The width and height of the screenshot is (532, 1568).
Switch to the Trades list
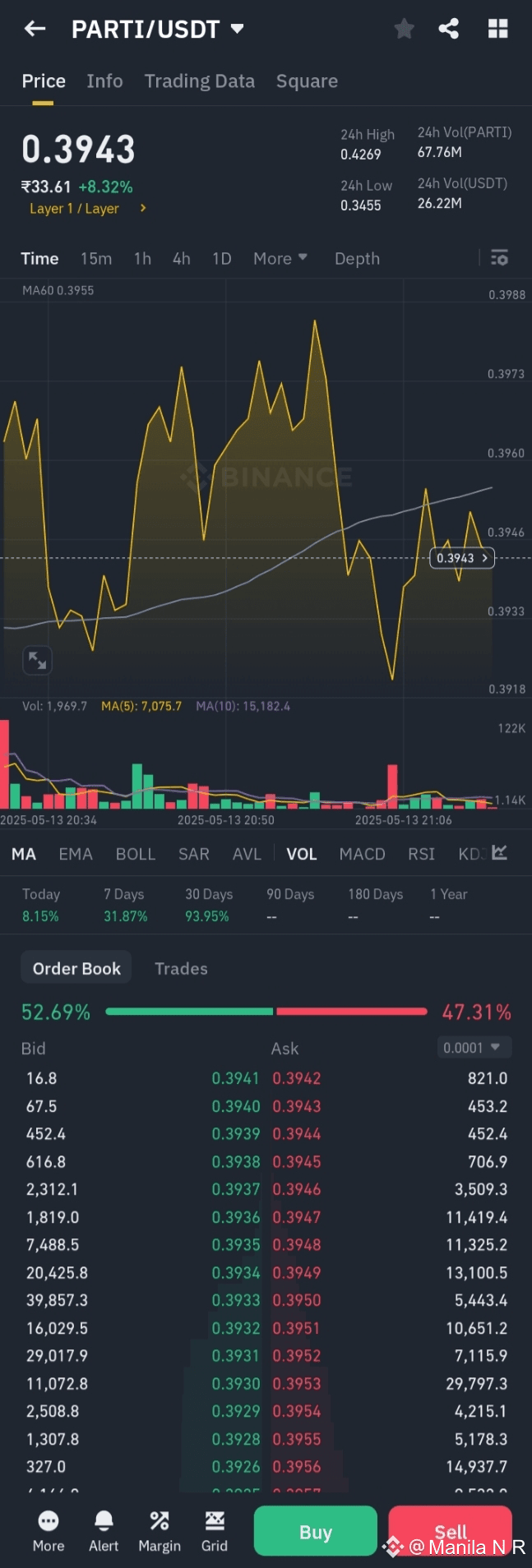181,969
